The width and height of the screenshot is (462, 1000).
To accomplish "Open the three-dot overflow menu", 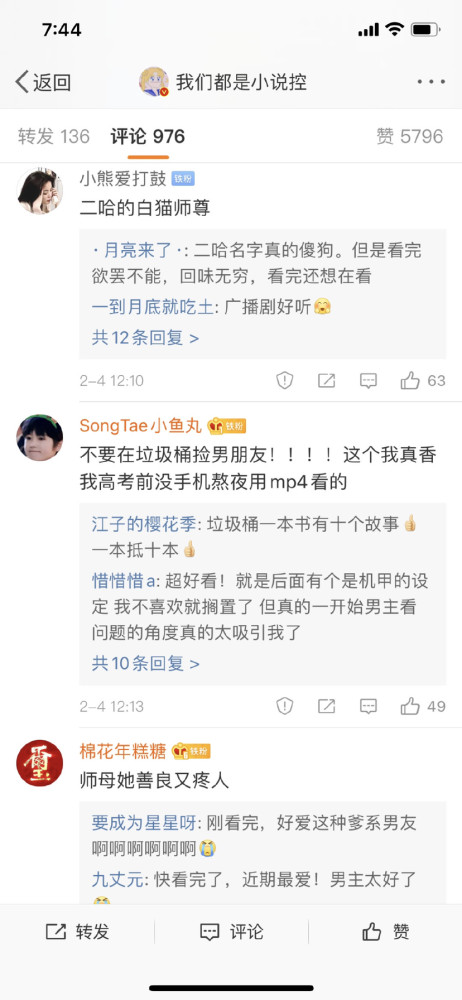I will pyautogui.click(x=431, y=82).
